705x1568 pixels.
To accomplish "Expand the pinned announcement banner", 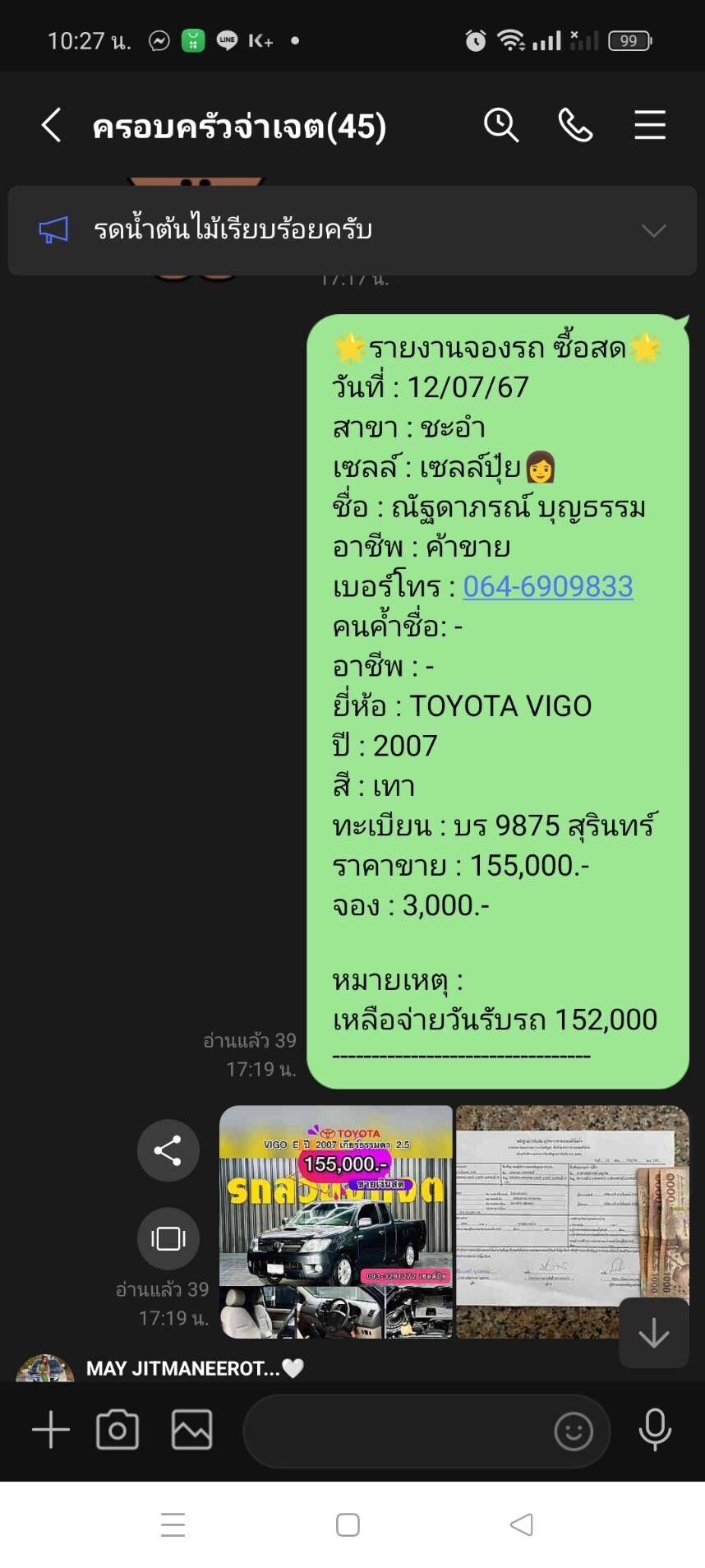I will pyautogui.click(x=653, y=230).
